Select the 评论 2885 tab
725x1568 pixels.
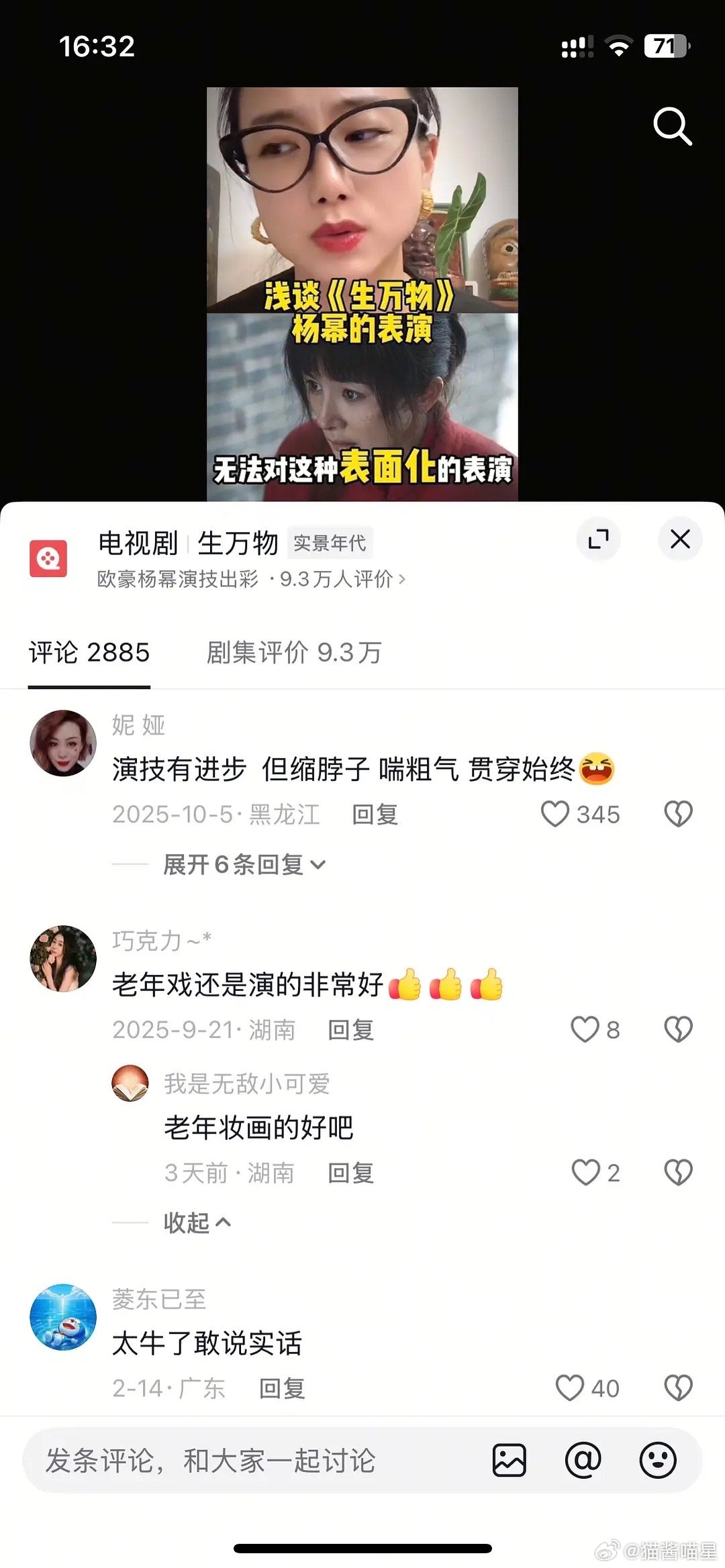(88, 654)
